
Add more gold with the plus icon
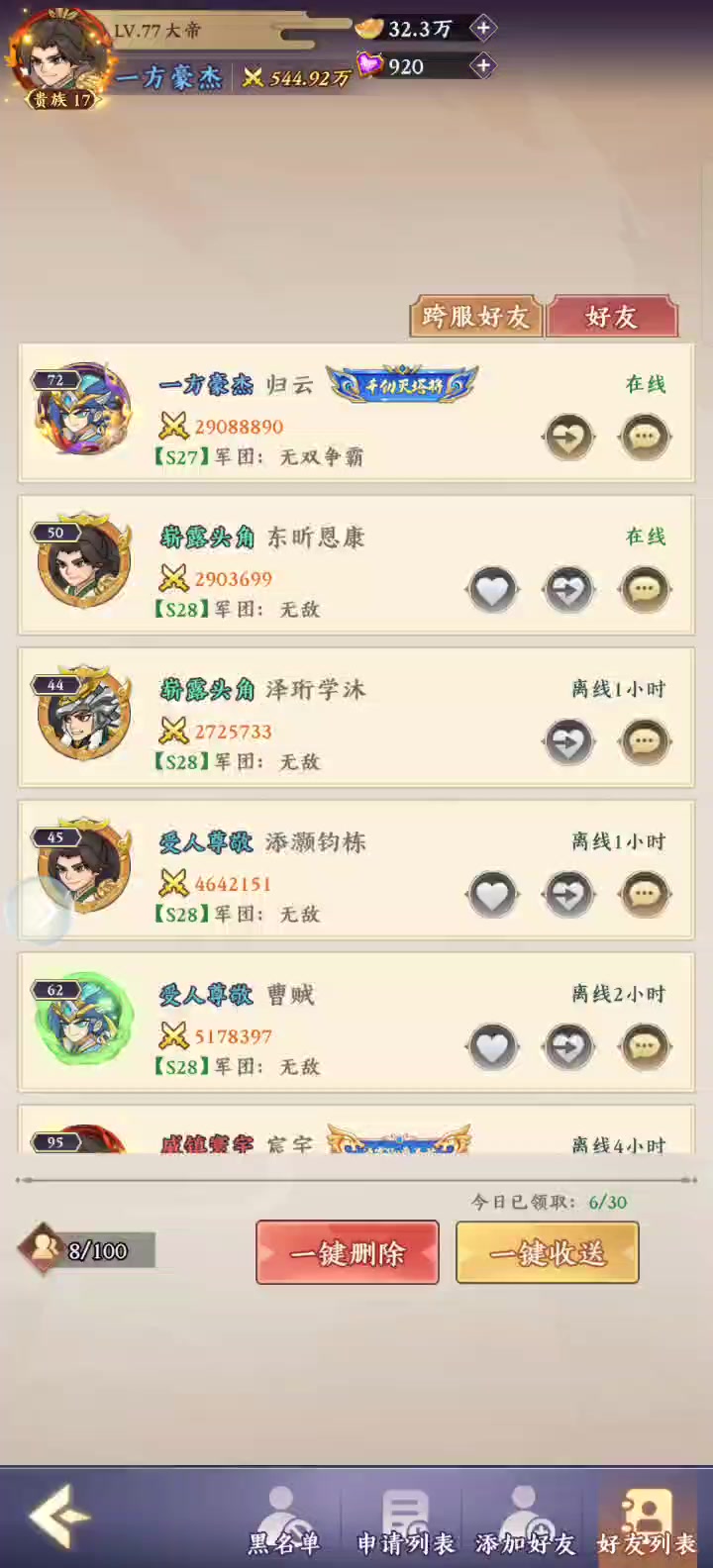482,28
